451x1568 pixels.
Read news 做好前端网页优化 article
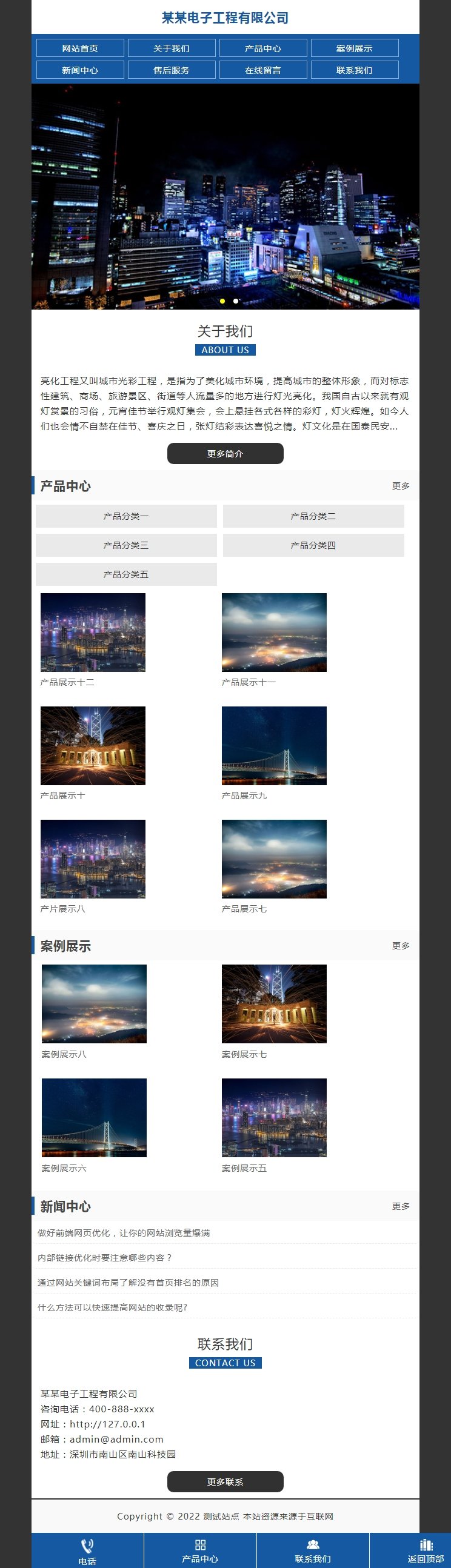(x=124, y=1232)
